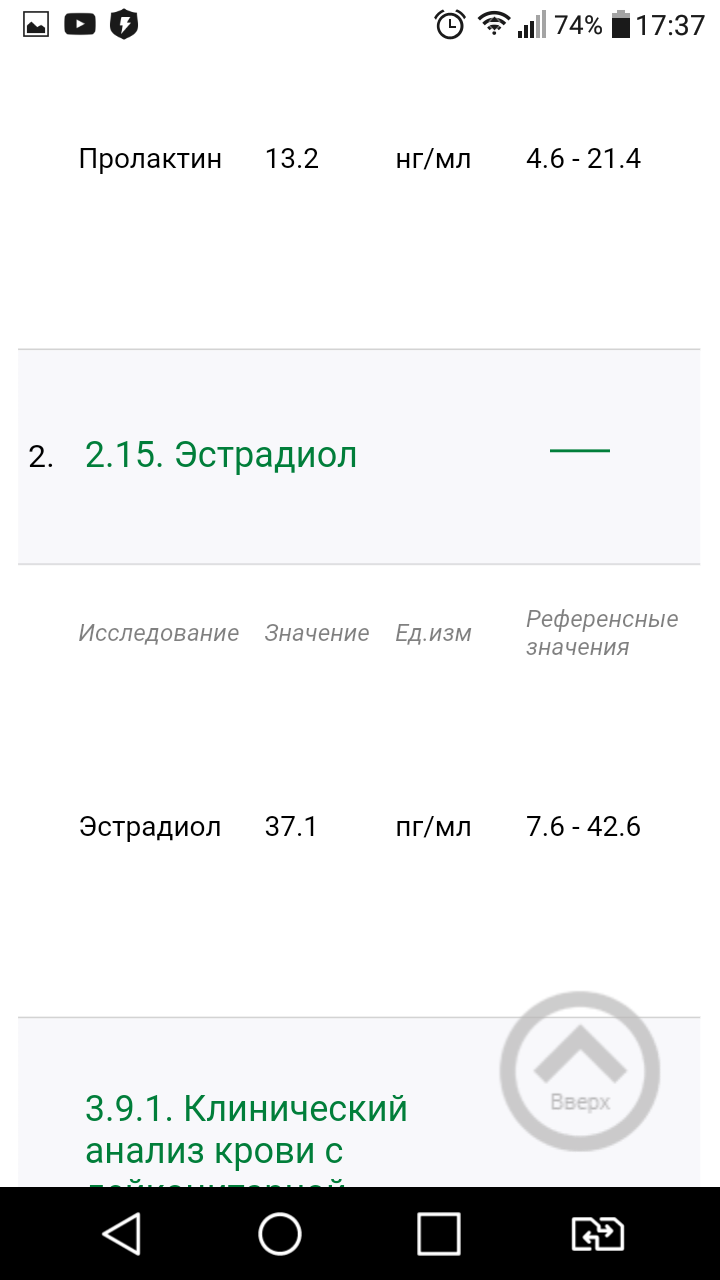Open recent apps overview
The width and height of the screenshot is (720, 1280).
click(438, 1234)
